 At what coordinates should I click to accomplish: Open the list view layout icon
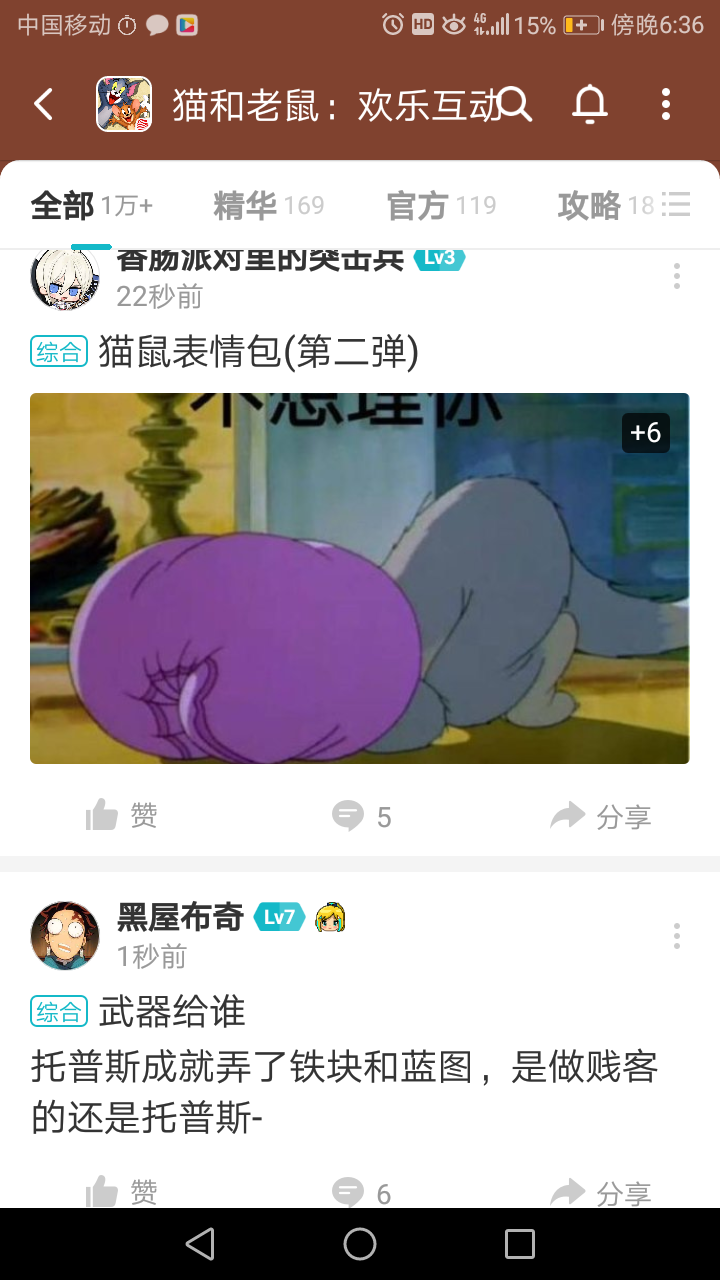click(676, 204)
